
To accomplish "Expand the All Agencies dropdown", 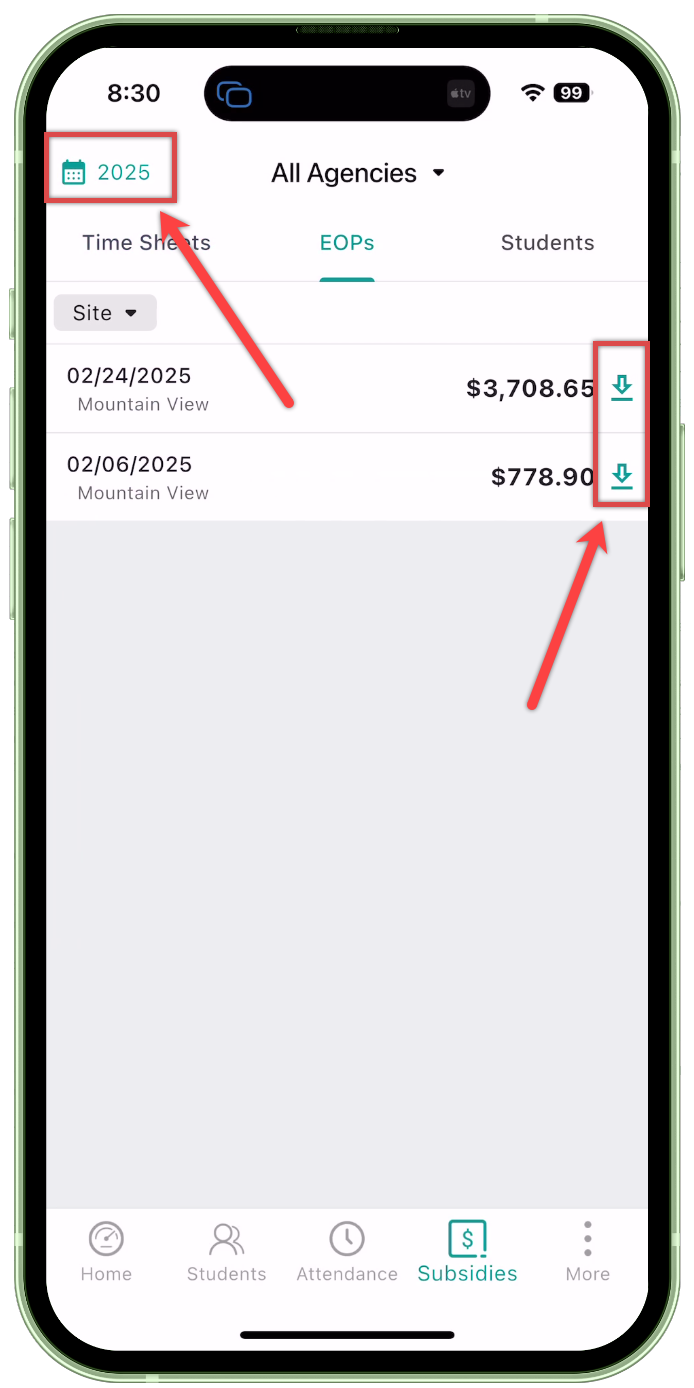I will tap(358, 173).
